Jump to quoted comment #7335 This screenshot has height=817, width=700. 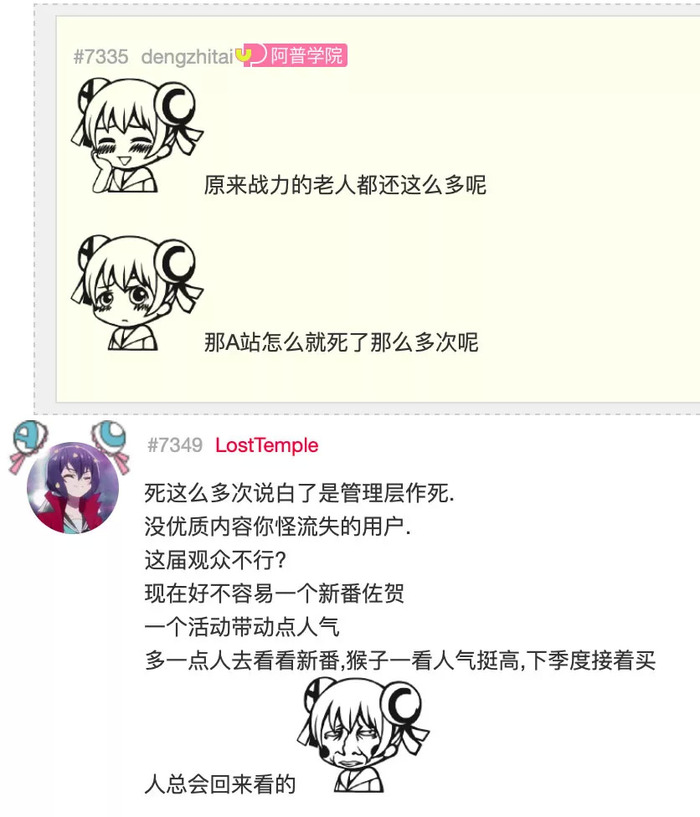[x=101, y=56]
